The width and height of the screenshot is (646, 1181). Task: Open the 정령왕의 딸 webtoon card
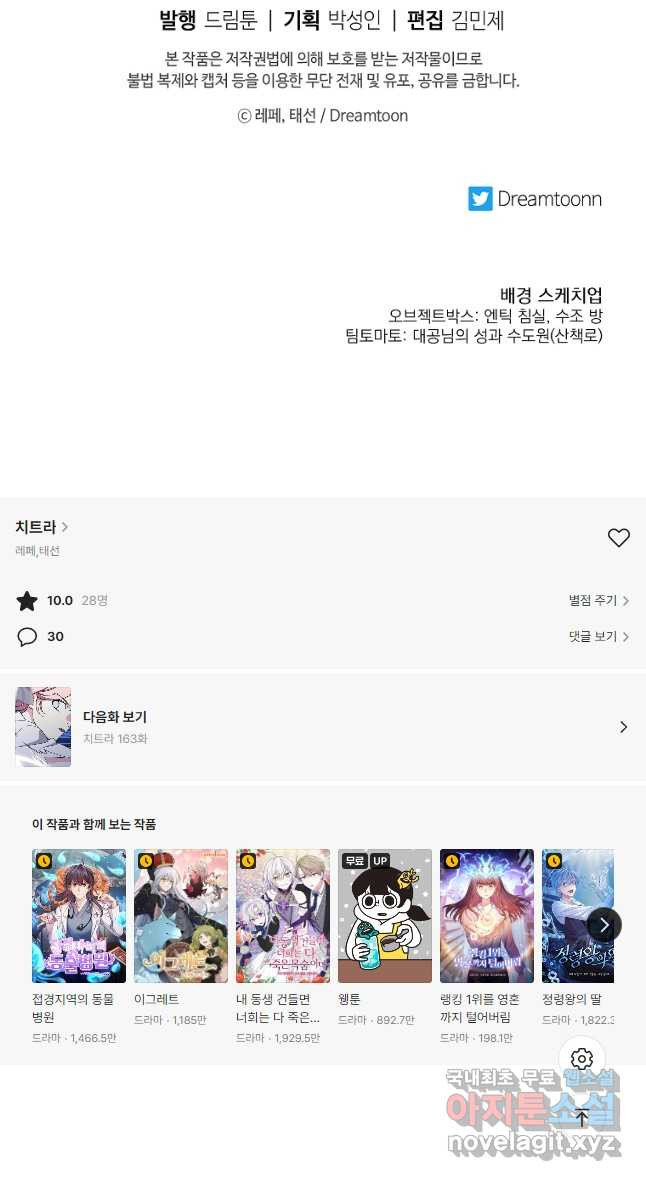coord(576,917)
